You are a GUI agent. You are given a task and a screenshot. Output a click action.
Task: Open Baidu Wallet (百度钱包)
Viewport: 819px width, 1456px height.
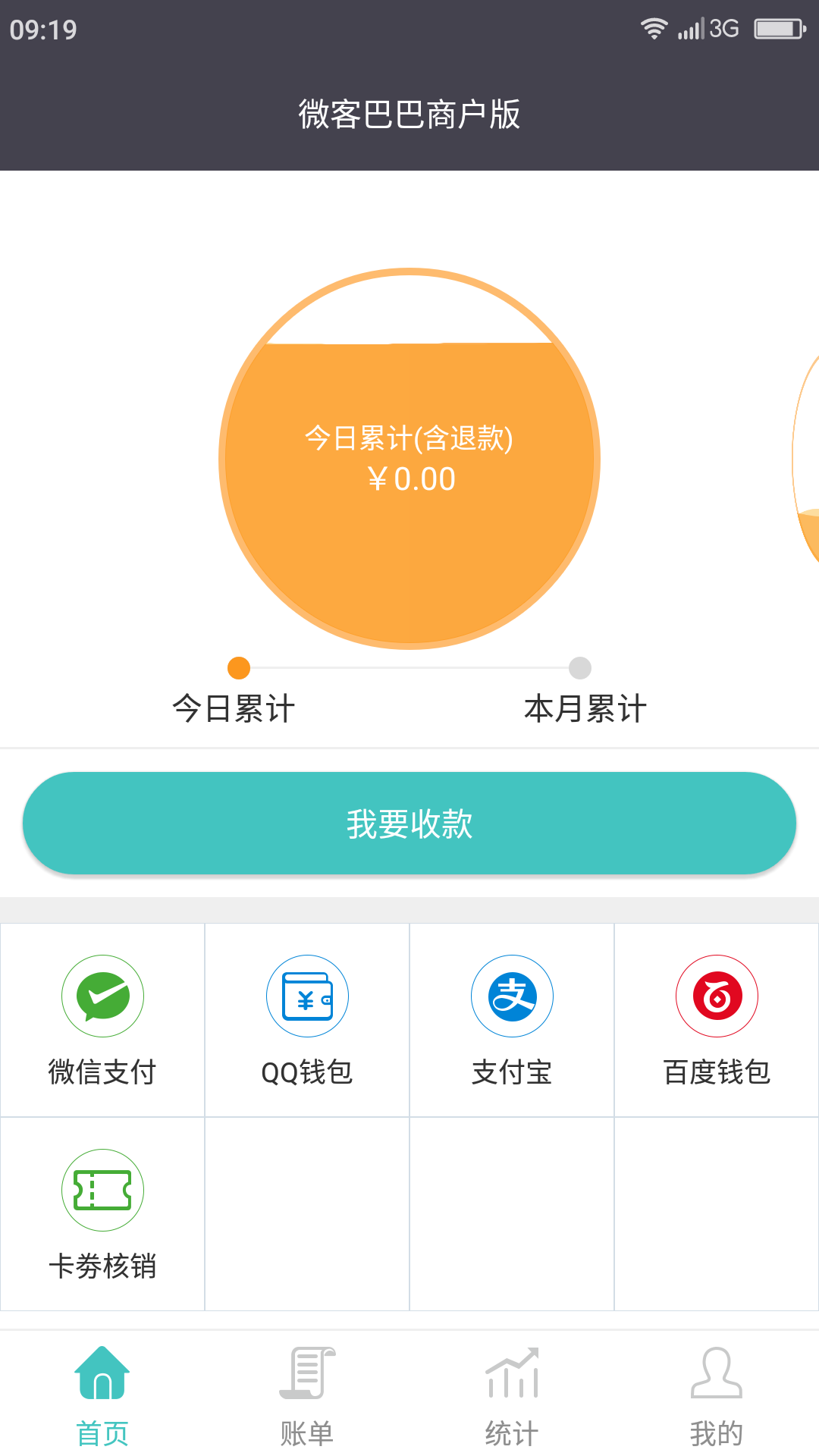(x=717, y=996)
